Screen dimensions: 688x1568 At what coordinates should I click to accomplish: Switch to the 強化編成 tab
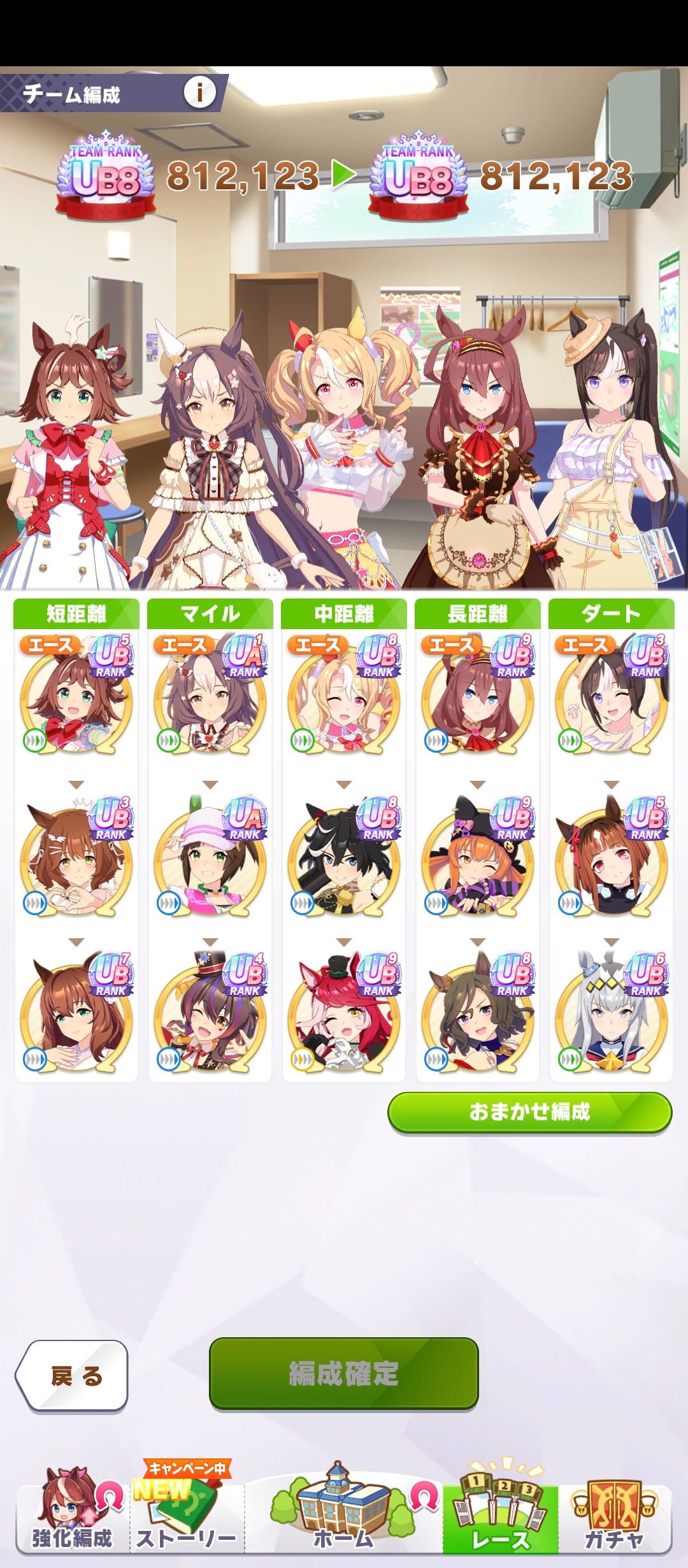tap(72, 1513)
